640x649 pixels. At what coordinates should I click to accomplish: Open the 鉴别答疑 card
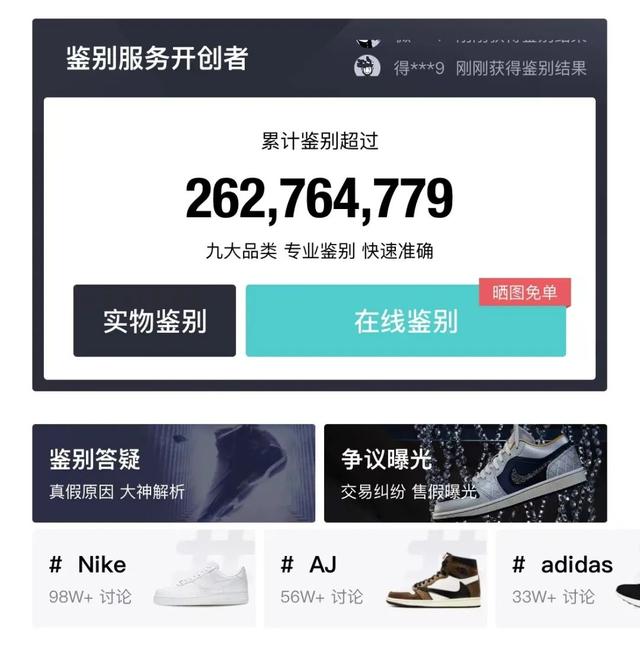(x=173, y=473)
